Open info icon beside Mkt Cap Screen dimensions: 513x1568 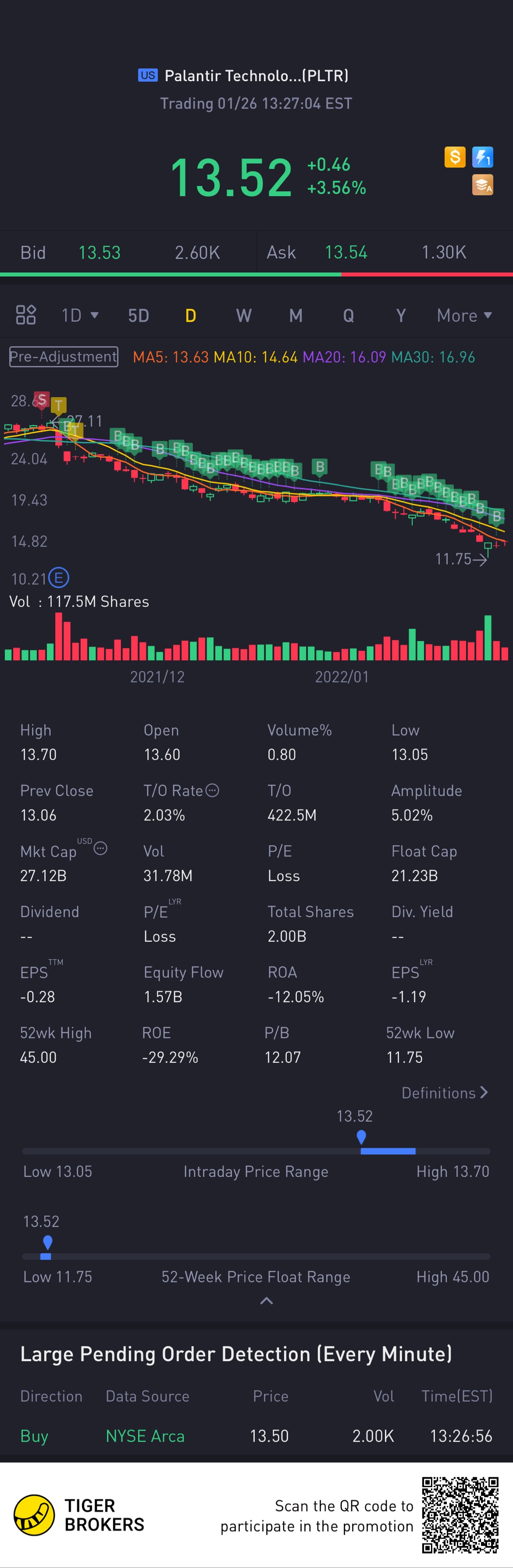100,848
